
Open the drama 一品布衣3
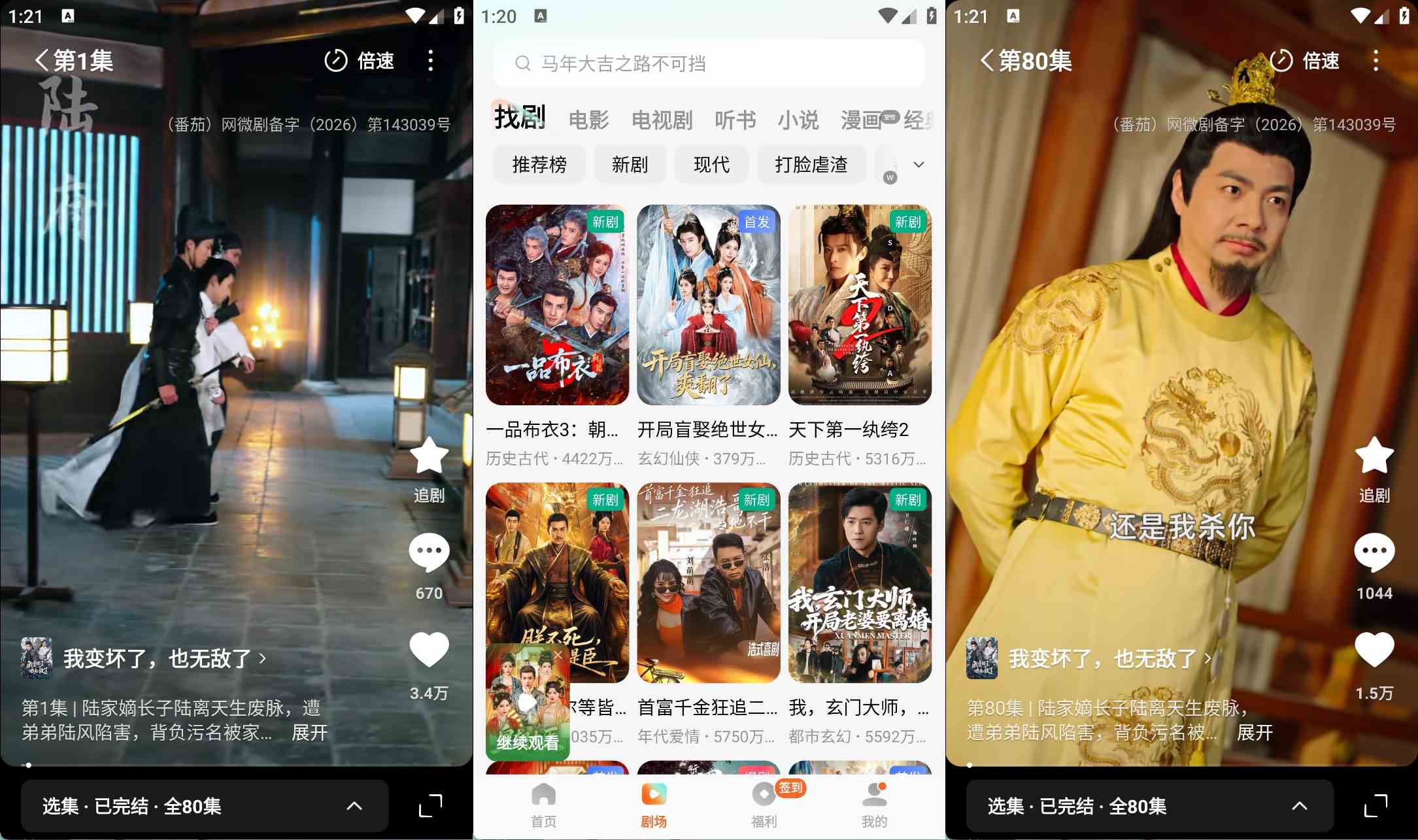pos(557,305)
